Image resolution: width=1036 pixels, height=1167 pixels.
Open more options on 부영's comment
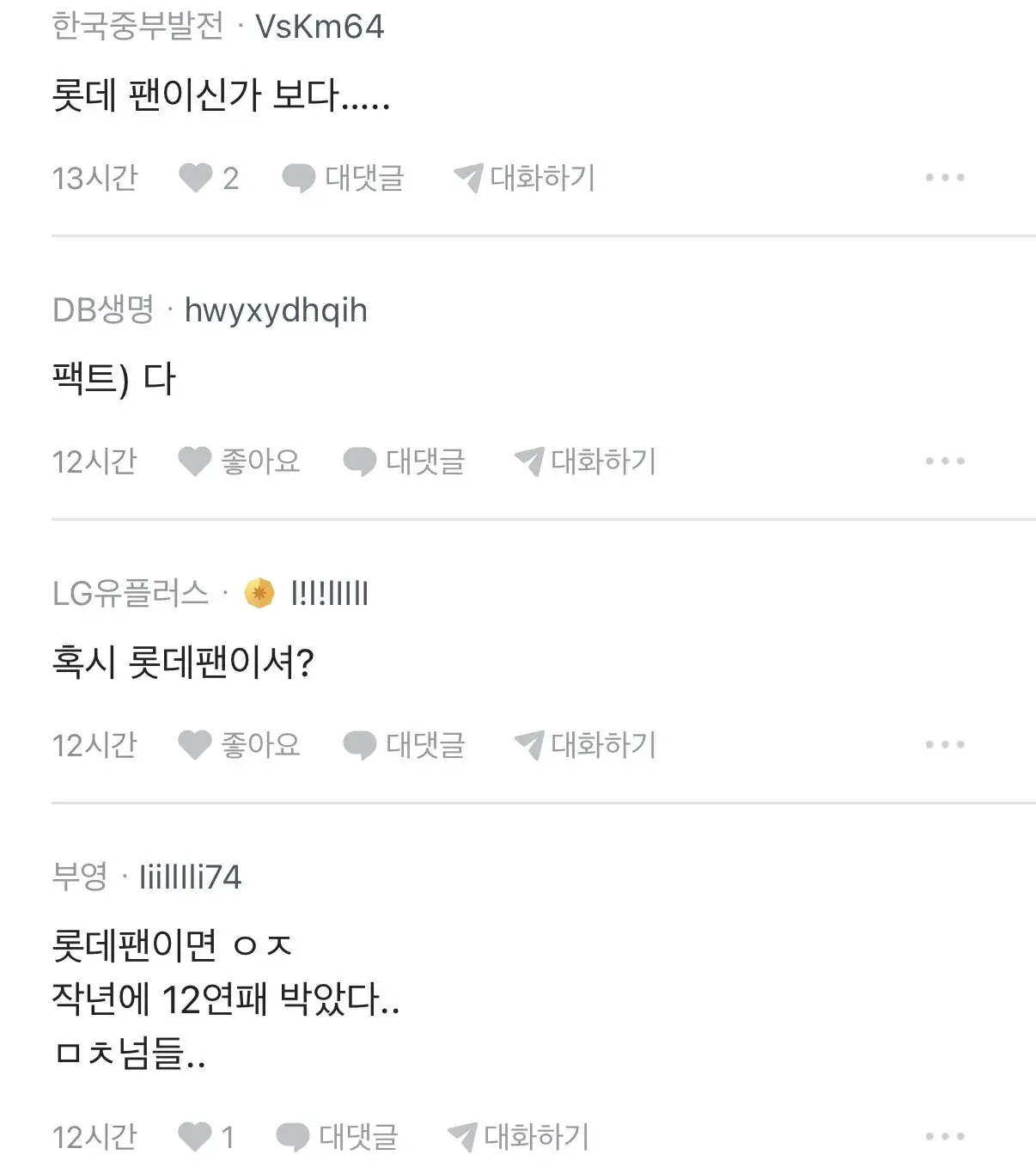click(x=945, y=1134)
